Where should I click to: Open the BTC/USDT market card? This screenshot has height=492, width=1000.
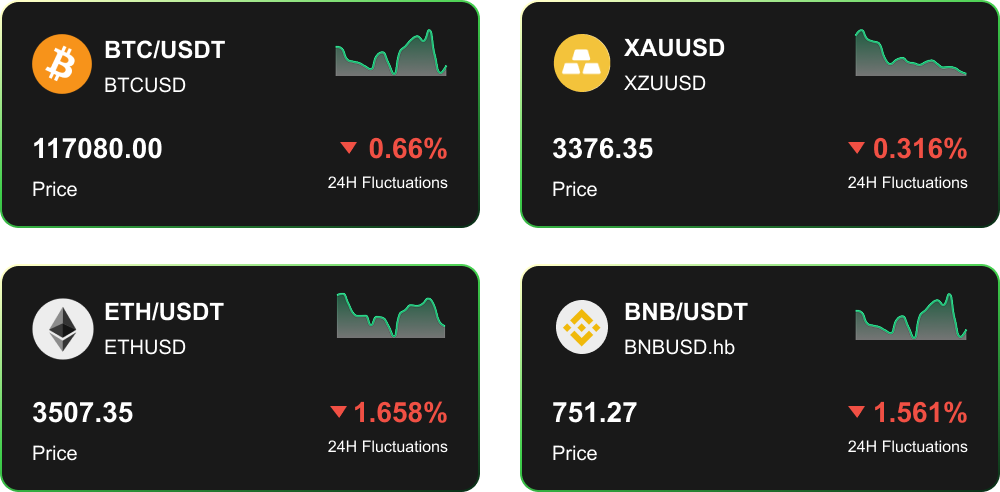[240, 114]
